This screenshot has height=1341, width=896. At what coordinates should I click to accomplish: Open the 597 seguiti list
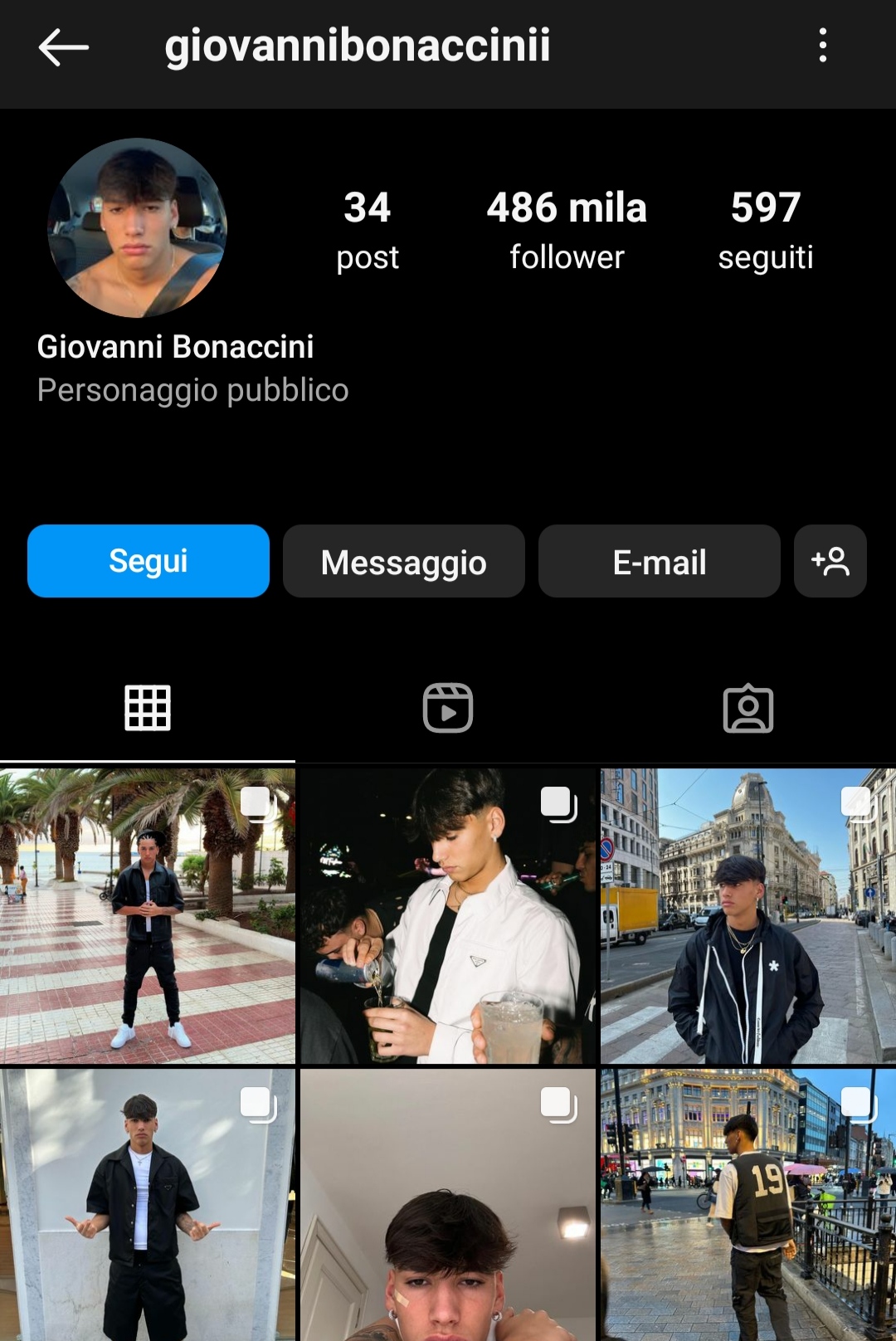pos(765,230)
